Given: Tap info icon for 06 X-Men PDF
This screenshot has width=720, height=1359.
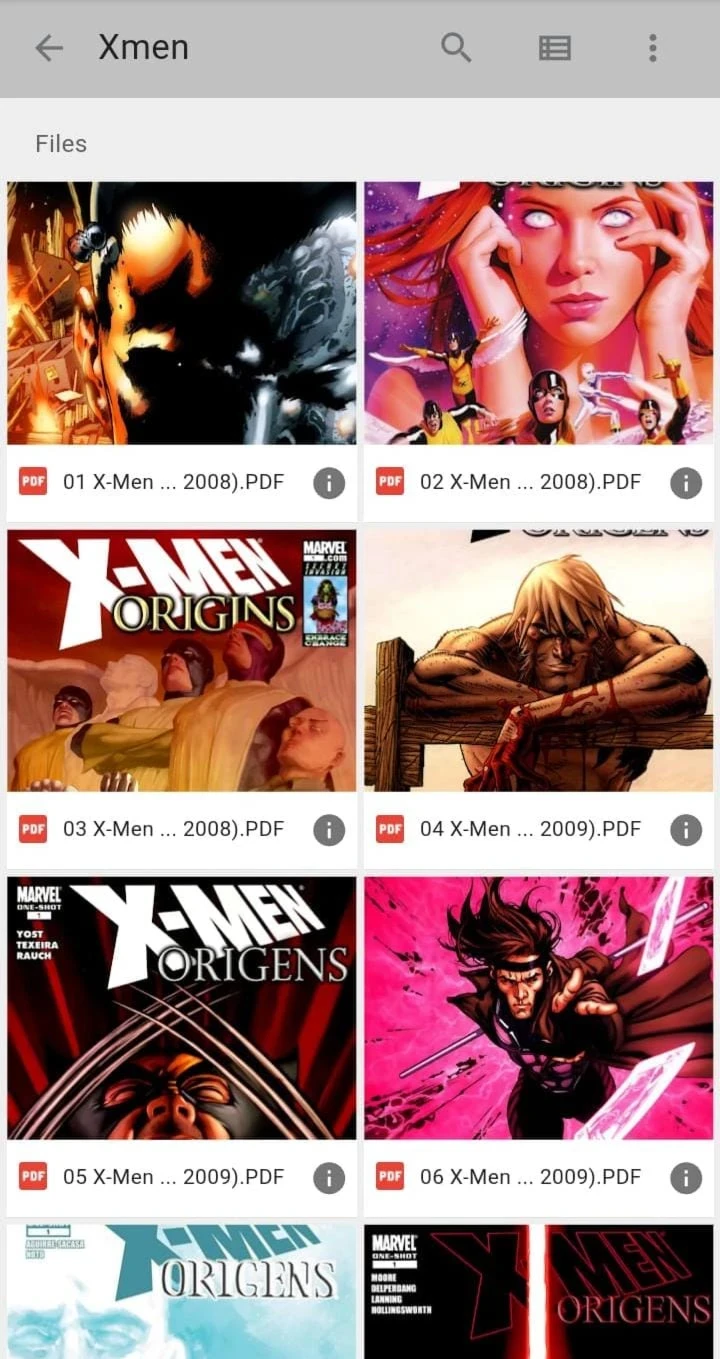Looking at the screenshot, I should pyautogui.click(x=686, y=1178).
